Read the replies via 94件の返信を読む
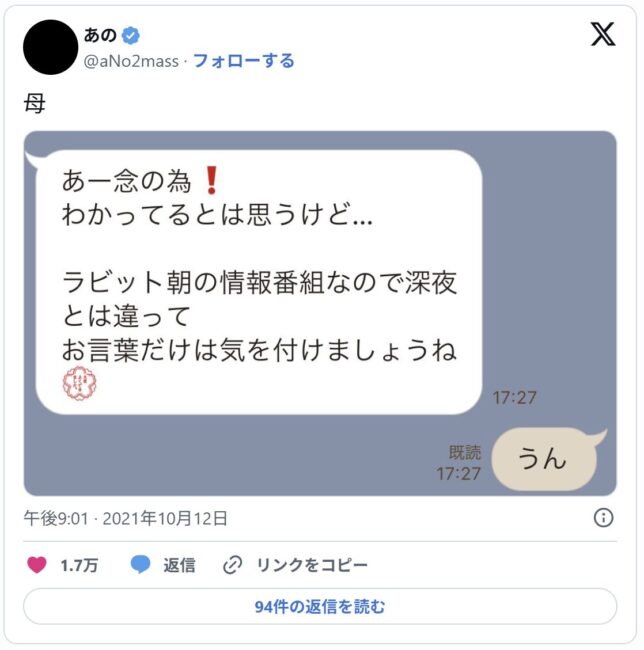This screenshot has height=650, width=644. [320, 607]
